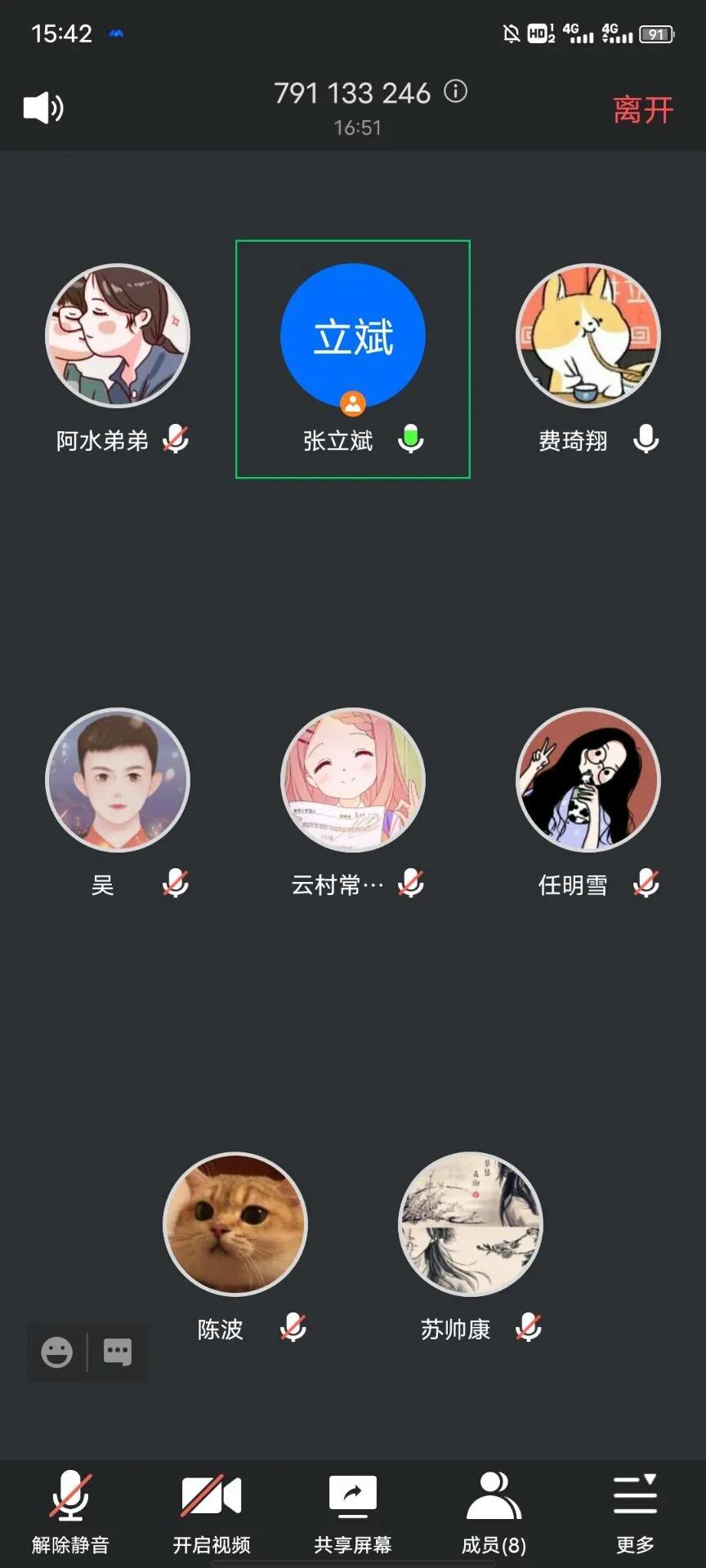The height and width of the screenshot is (1568, 706).
Task: Select participant 苏帅康
Action: tap(471, 1224)
